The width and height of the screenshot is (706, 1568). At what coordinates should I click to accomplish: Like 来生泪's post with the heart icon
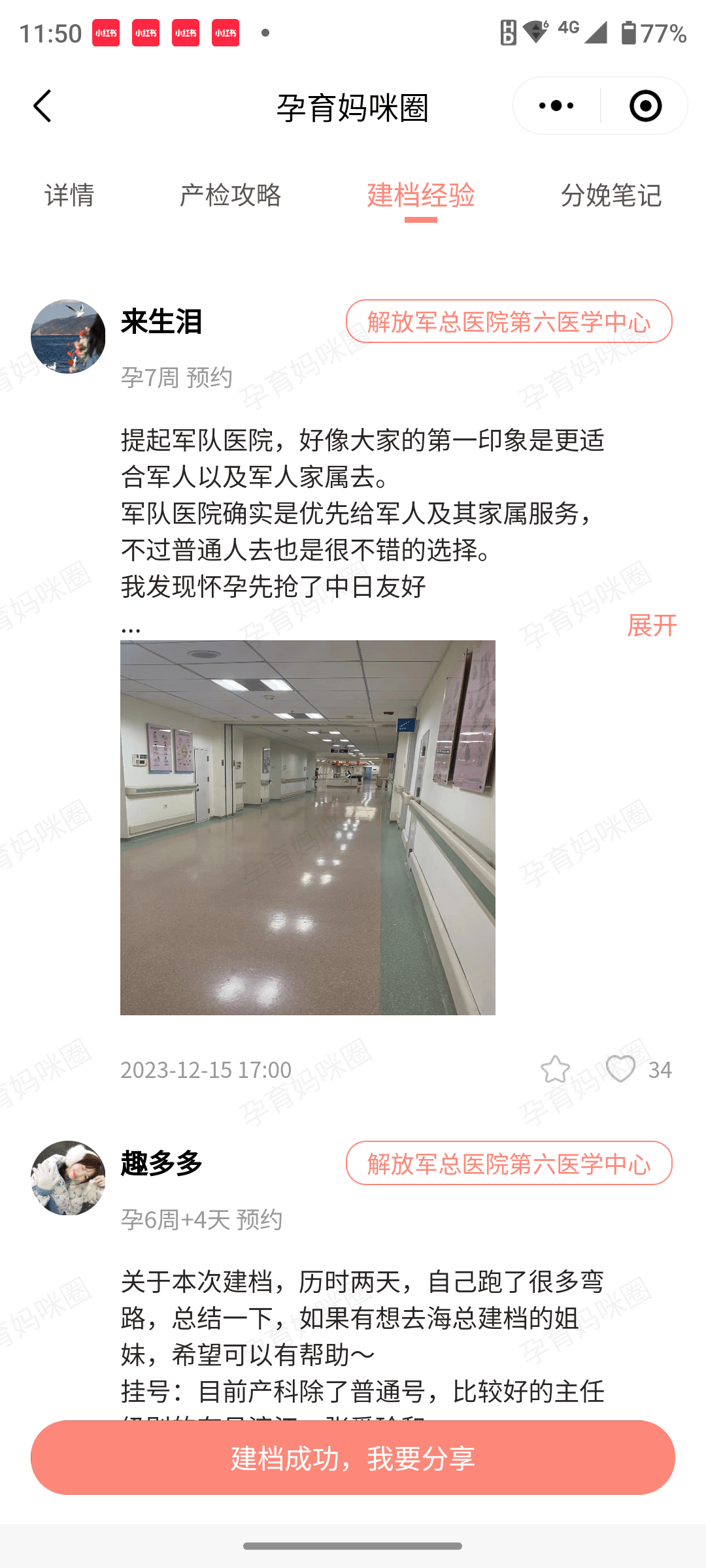tap(620, 1070)
